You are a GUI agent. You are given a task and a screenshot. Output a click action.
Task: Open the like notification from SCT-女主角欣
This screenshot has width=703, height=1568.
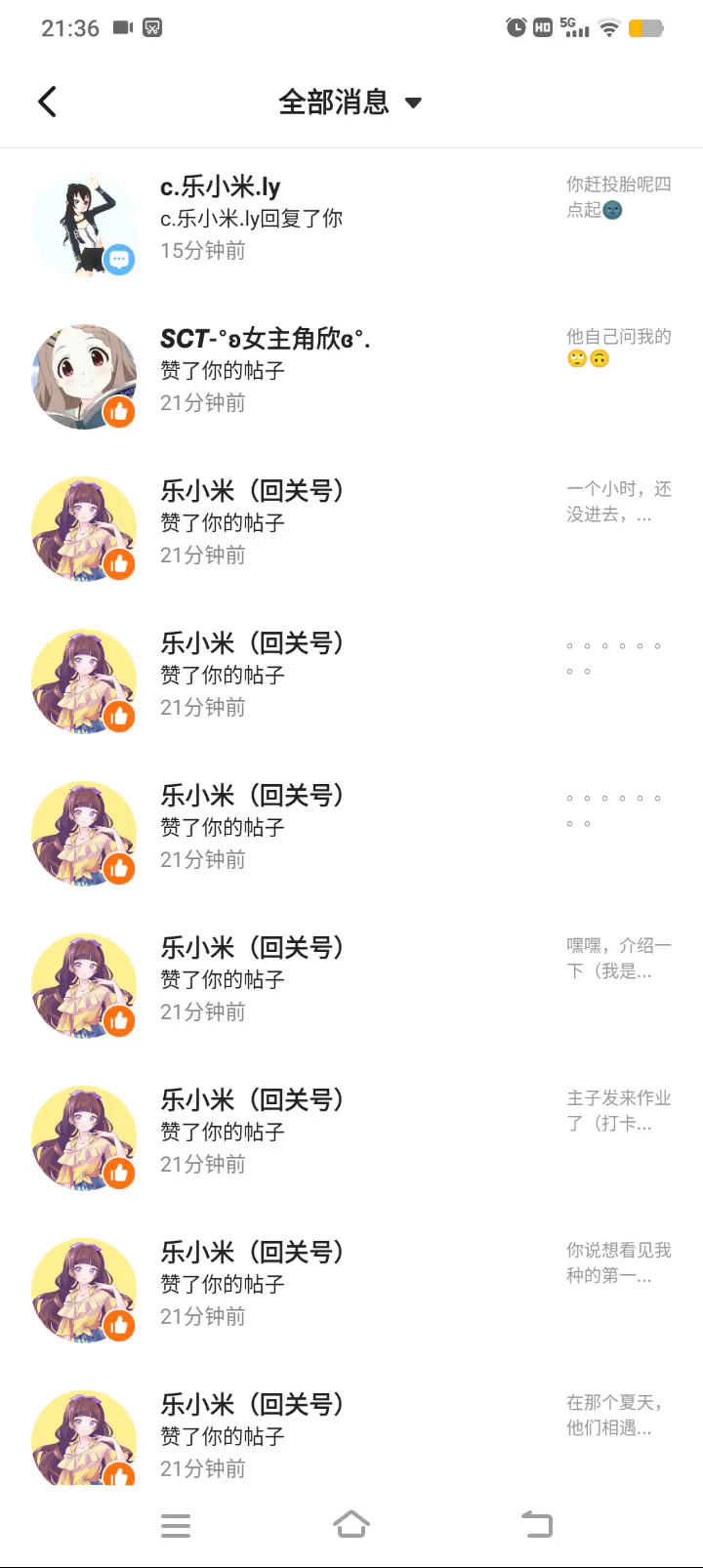click(x=351, y=371)
